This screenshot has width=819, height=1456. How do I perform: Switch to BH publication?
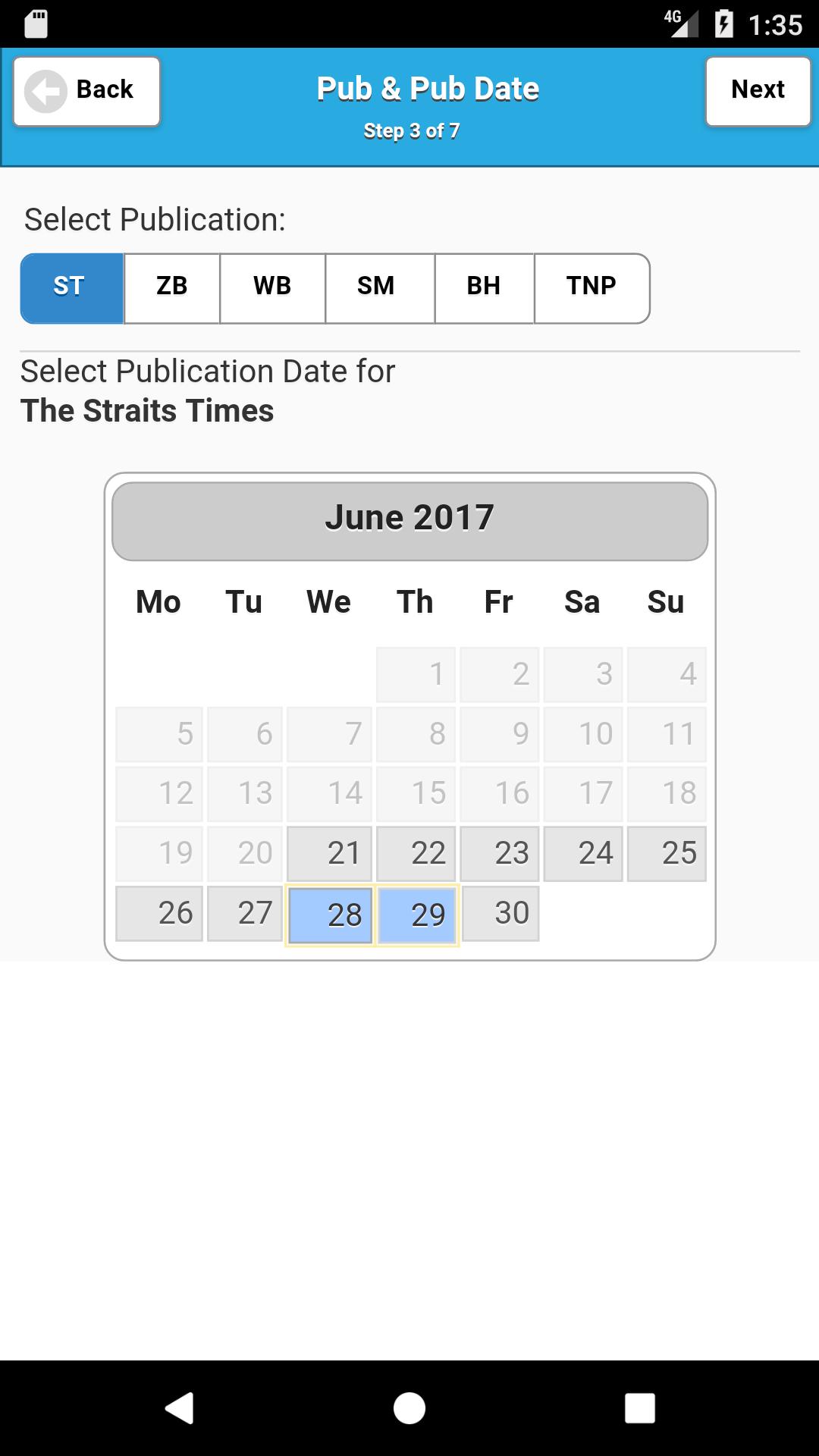[484, 288]
